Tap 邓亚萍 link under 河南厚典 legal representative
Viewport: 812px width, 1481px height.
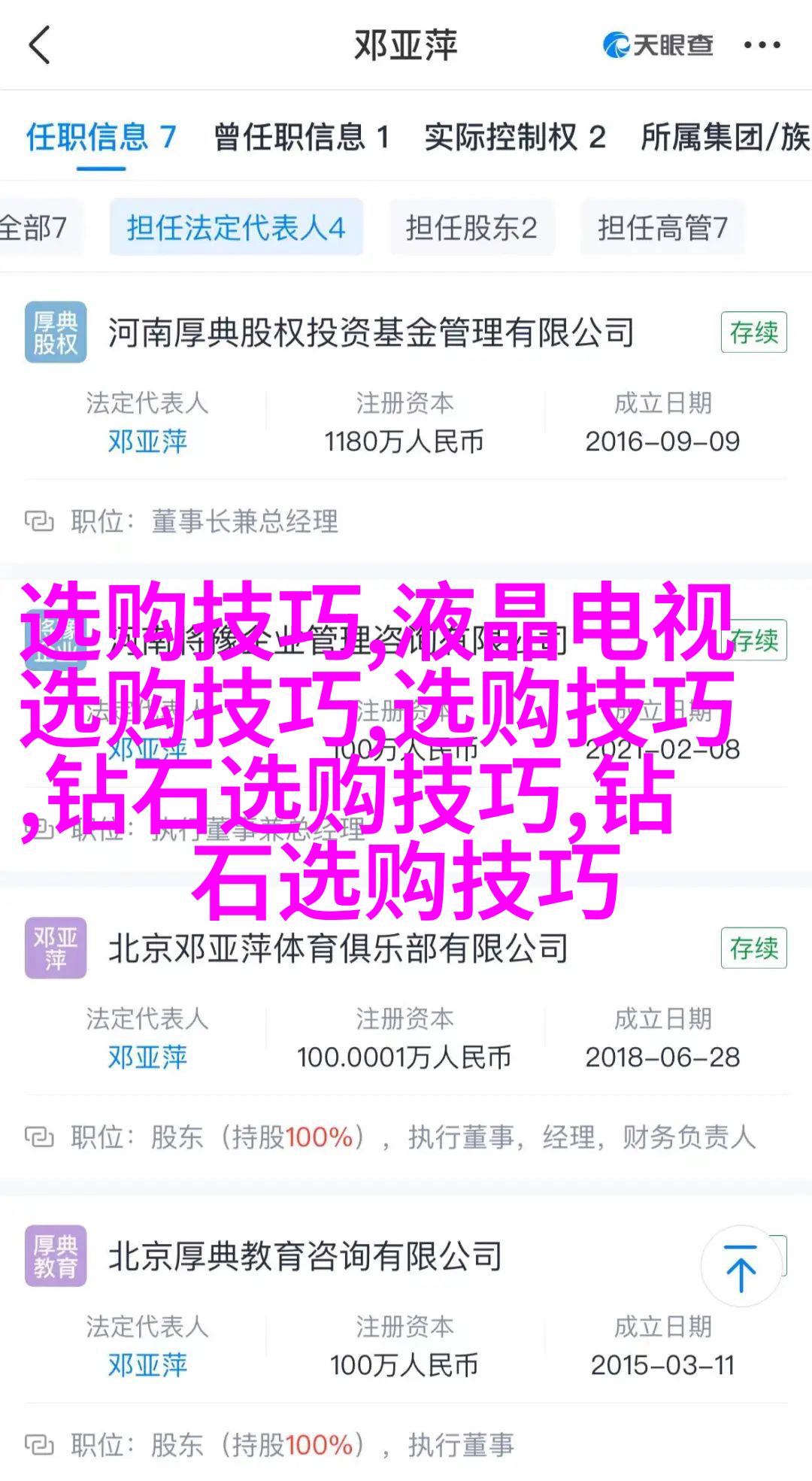[x=147, y=442]
